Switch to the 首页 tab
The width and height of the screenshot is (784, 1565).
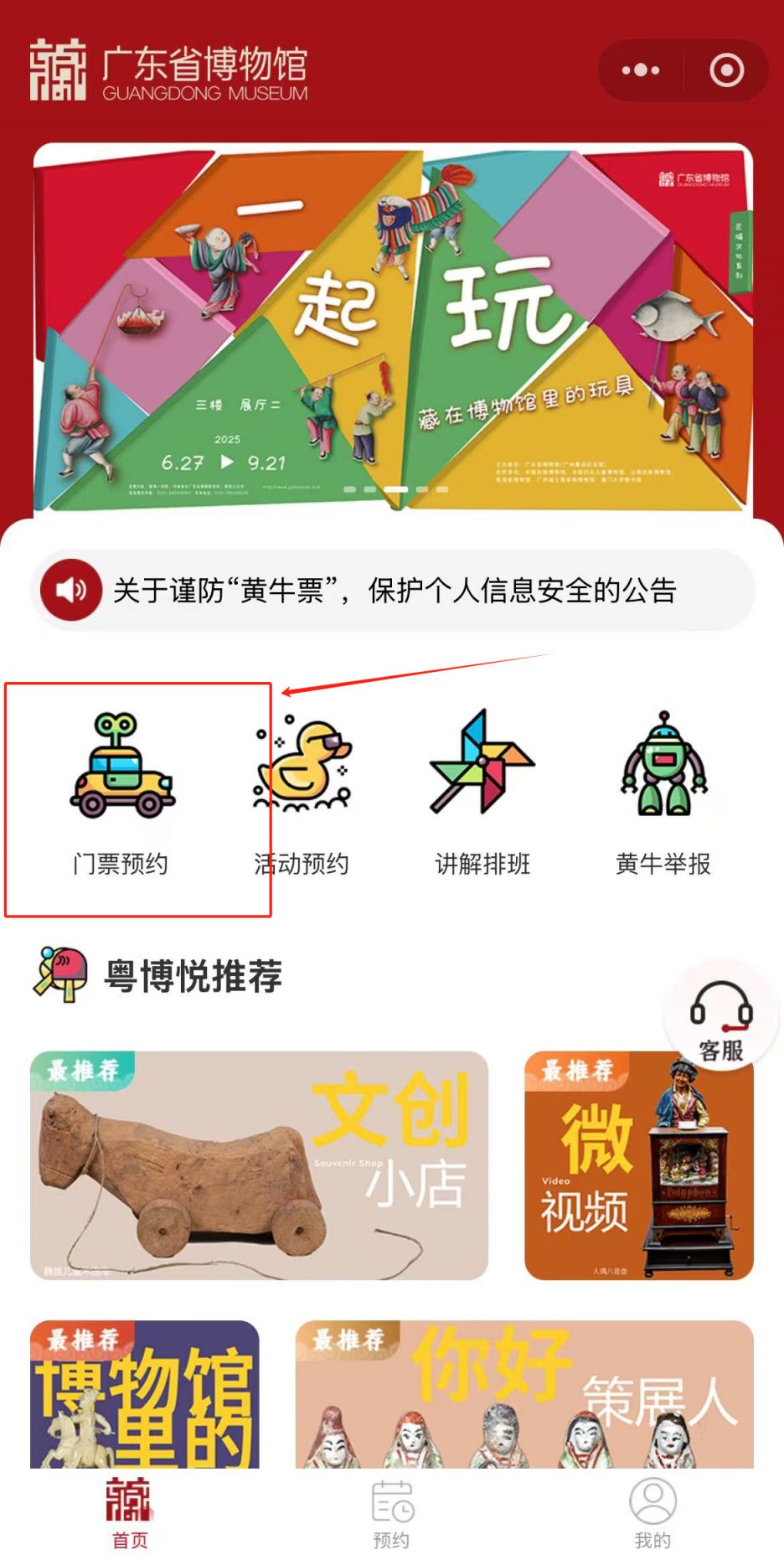[x=130, y=1513]
